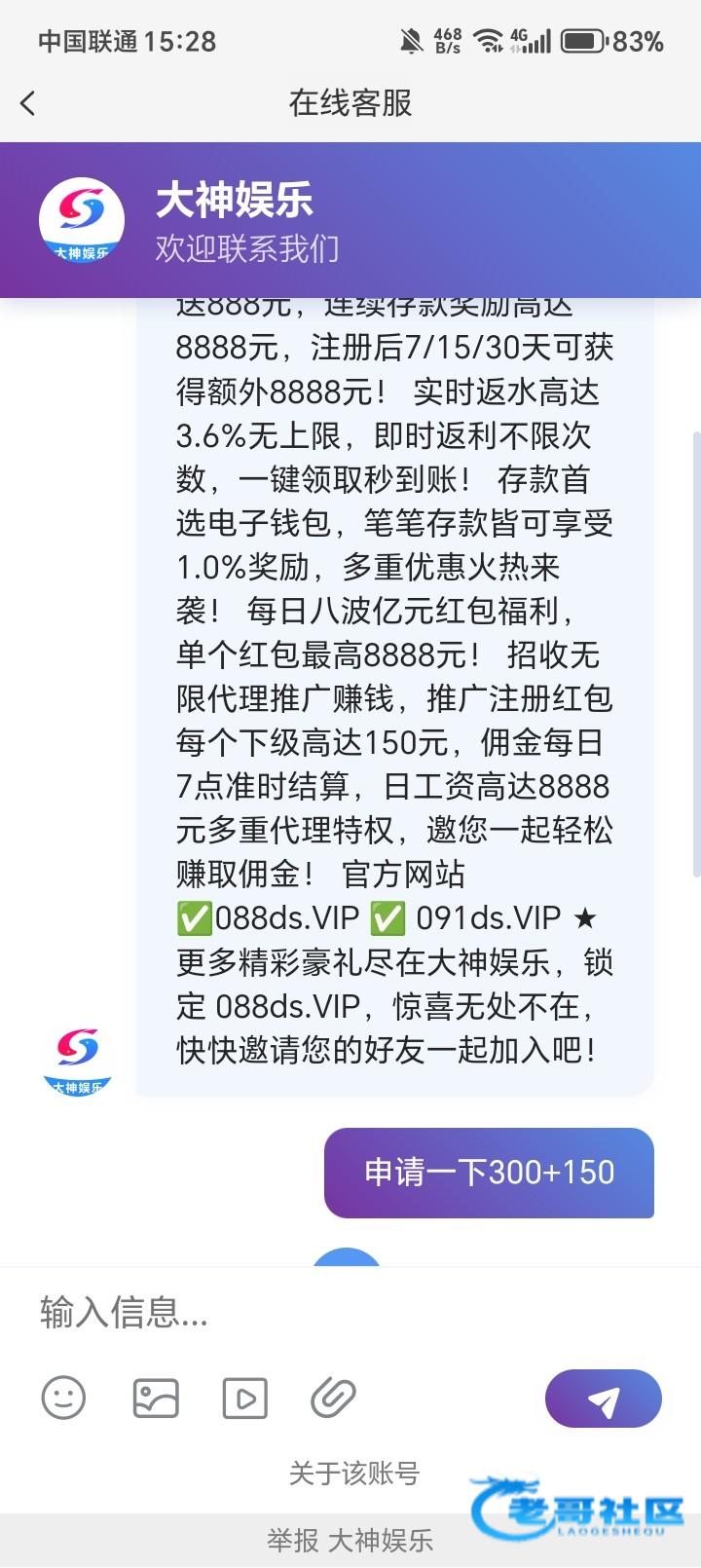The image size is (701, 1568).
Task: Tap 举报 大神娱乐 to report the account
Action: tap(350, 1541)
